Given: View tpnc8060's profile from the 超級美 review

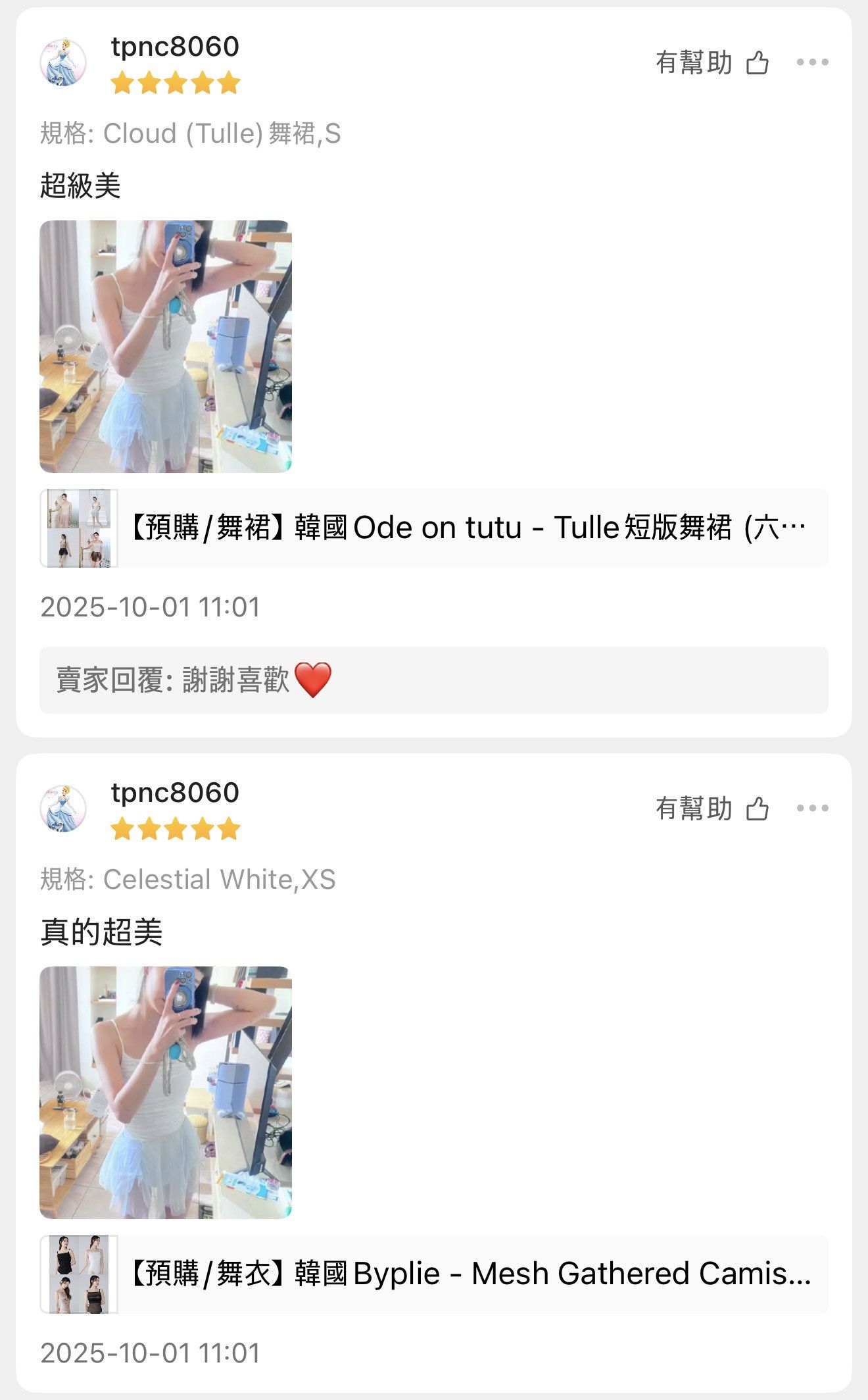Looking at the screenshot, I should (x=63, y=63).
